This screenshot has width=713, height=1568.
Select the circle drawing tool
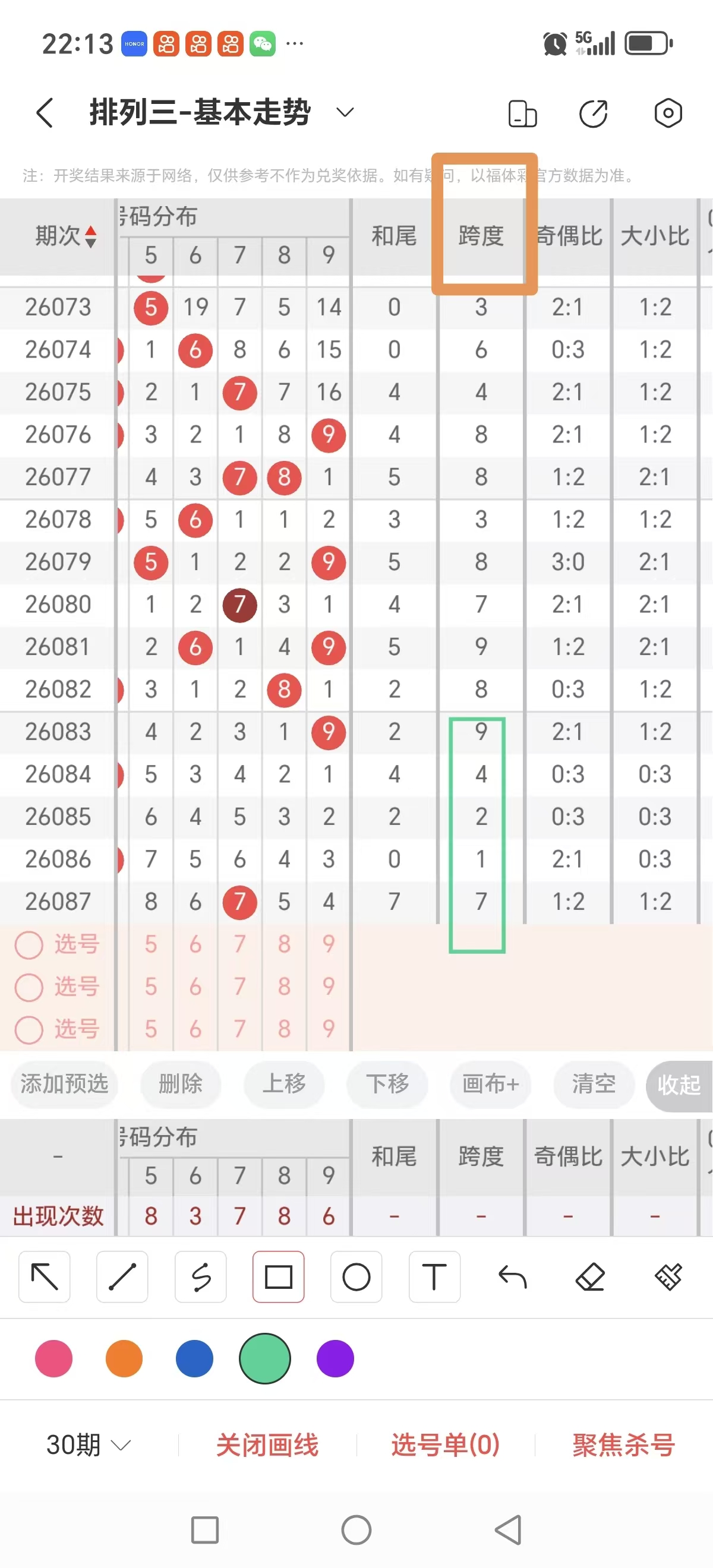356,1278
